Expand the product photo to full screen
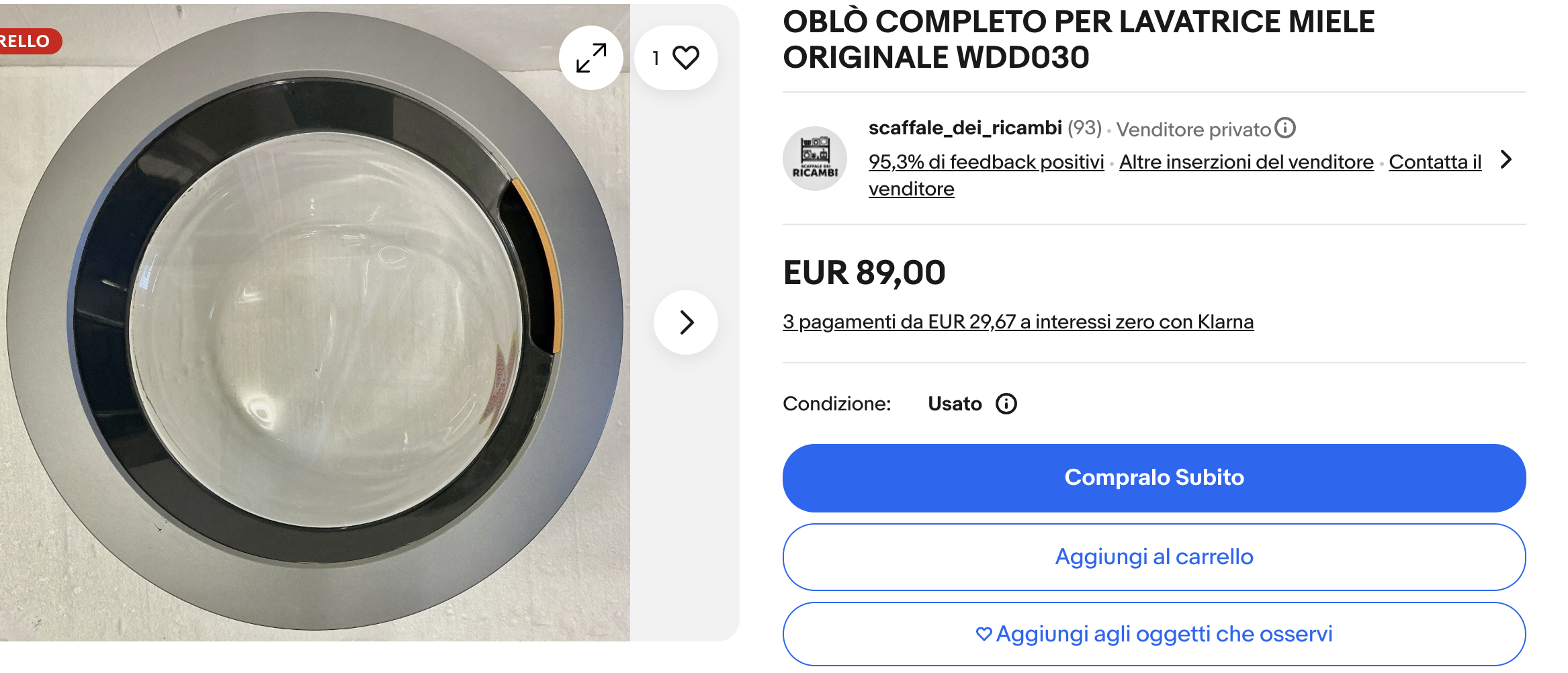The image size is (1568, 673). pyautogui.click(x=591, y=58)
